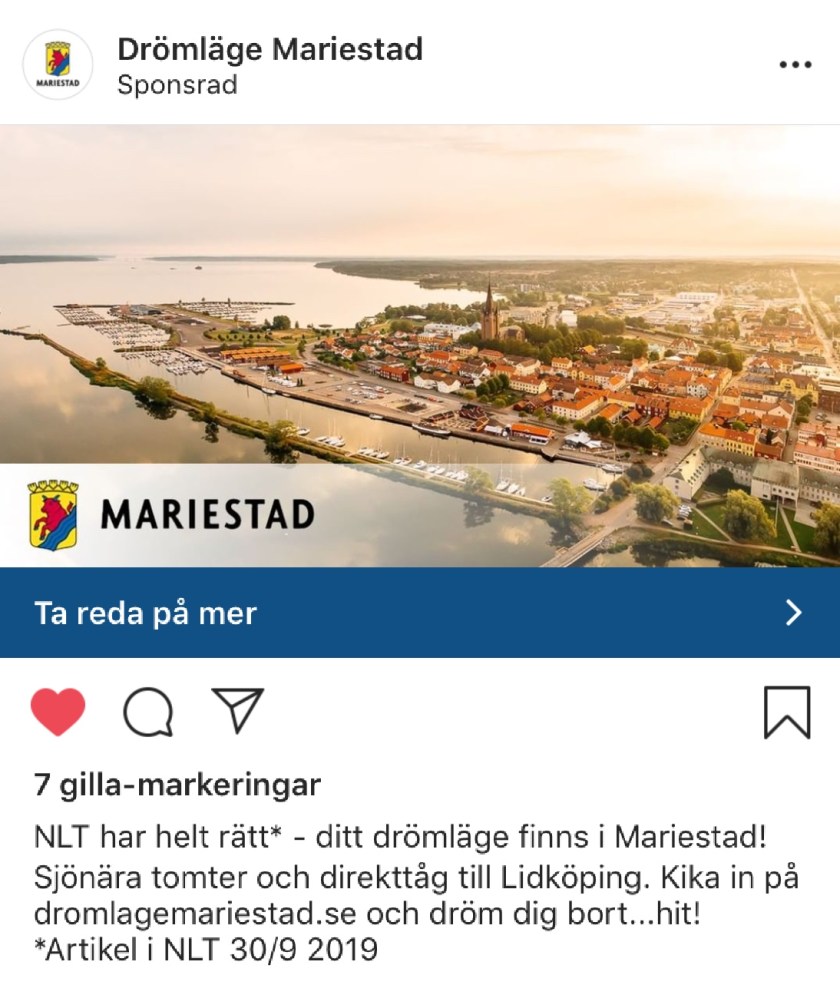Open the three-dot overflow menu
The image size is (840, 1008).
tap(795, 65)
